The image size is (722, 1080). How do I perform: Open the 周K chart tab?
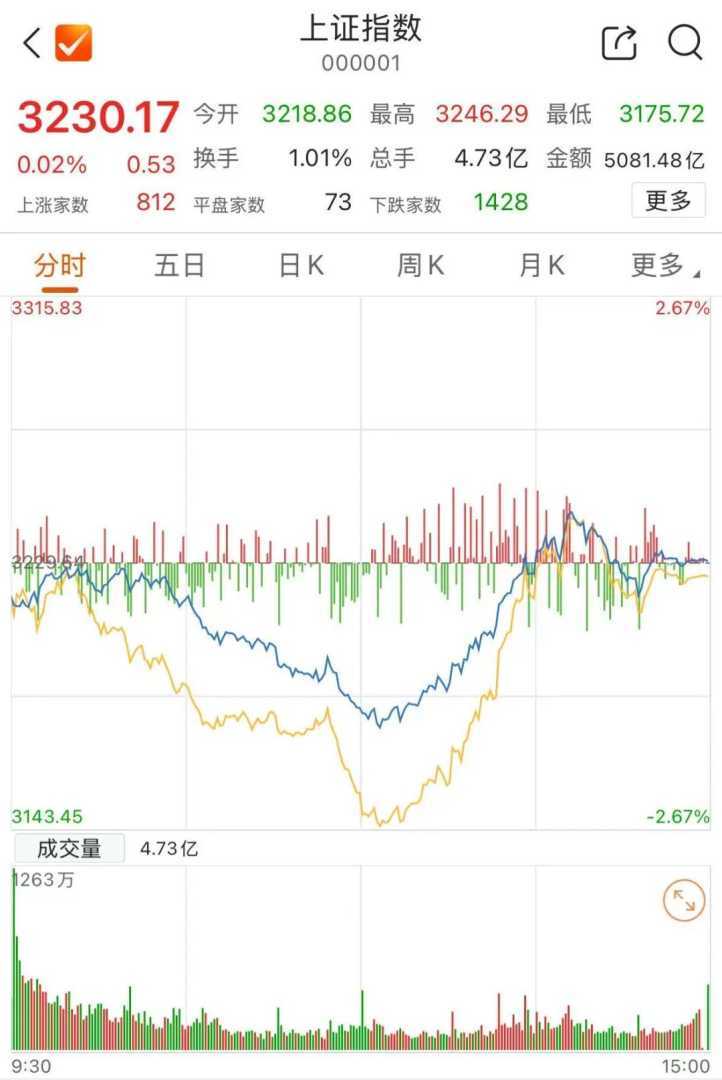[x=421, y=265]
